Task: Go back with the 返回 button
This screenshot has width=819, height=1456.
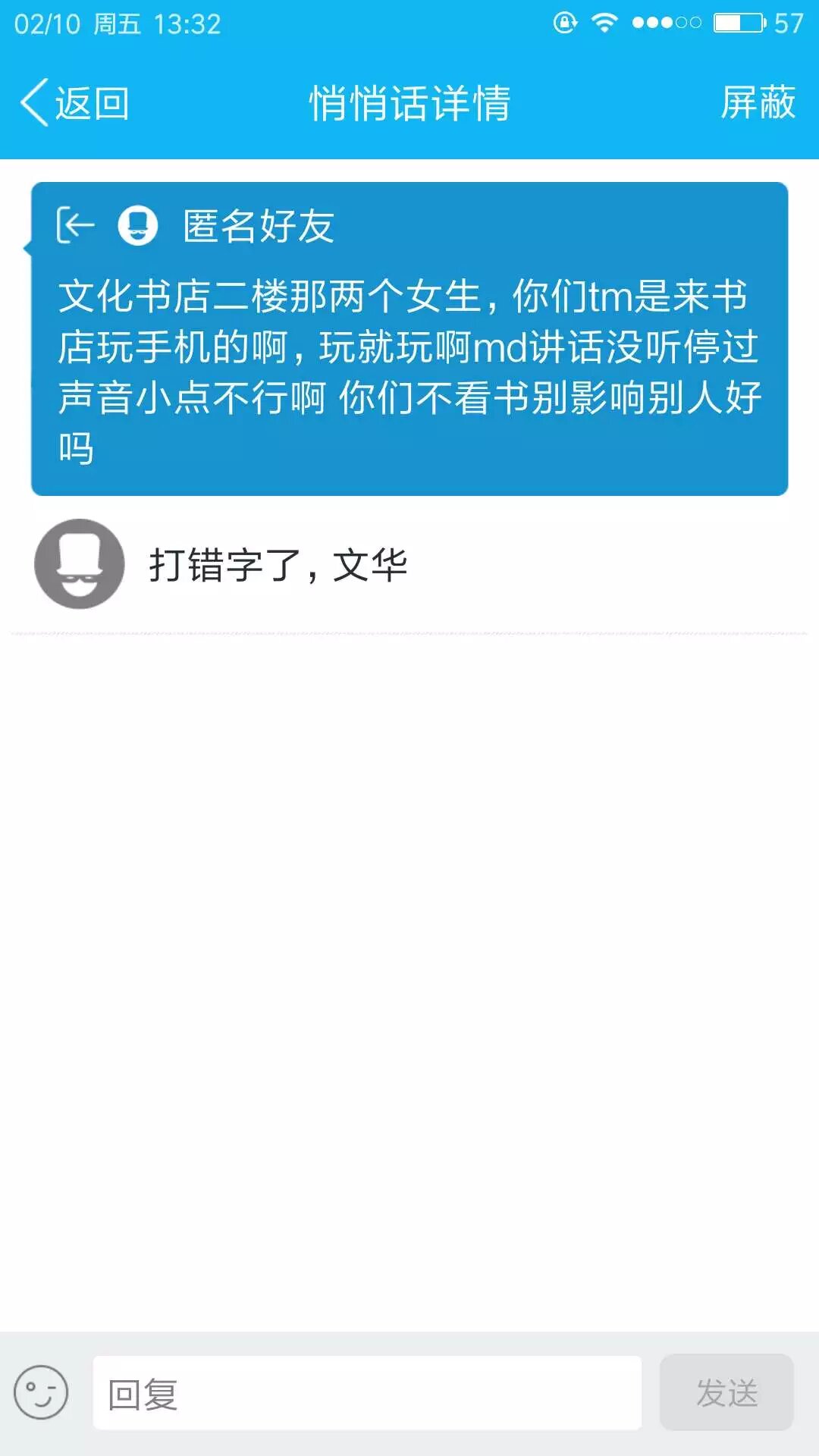Action: click(x=74, y=103)
